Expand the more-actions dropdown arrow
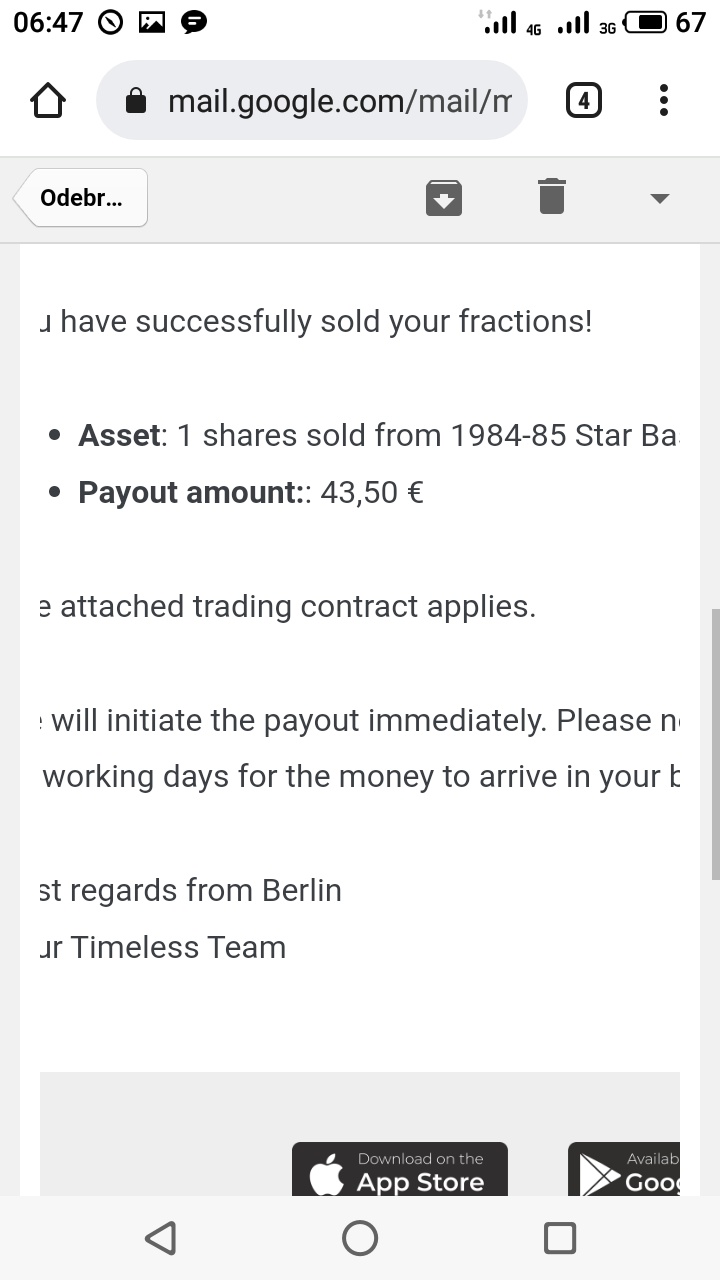 pos(659,198)
